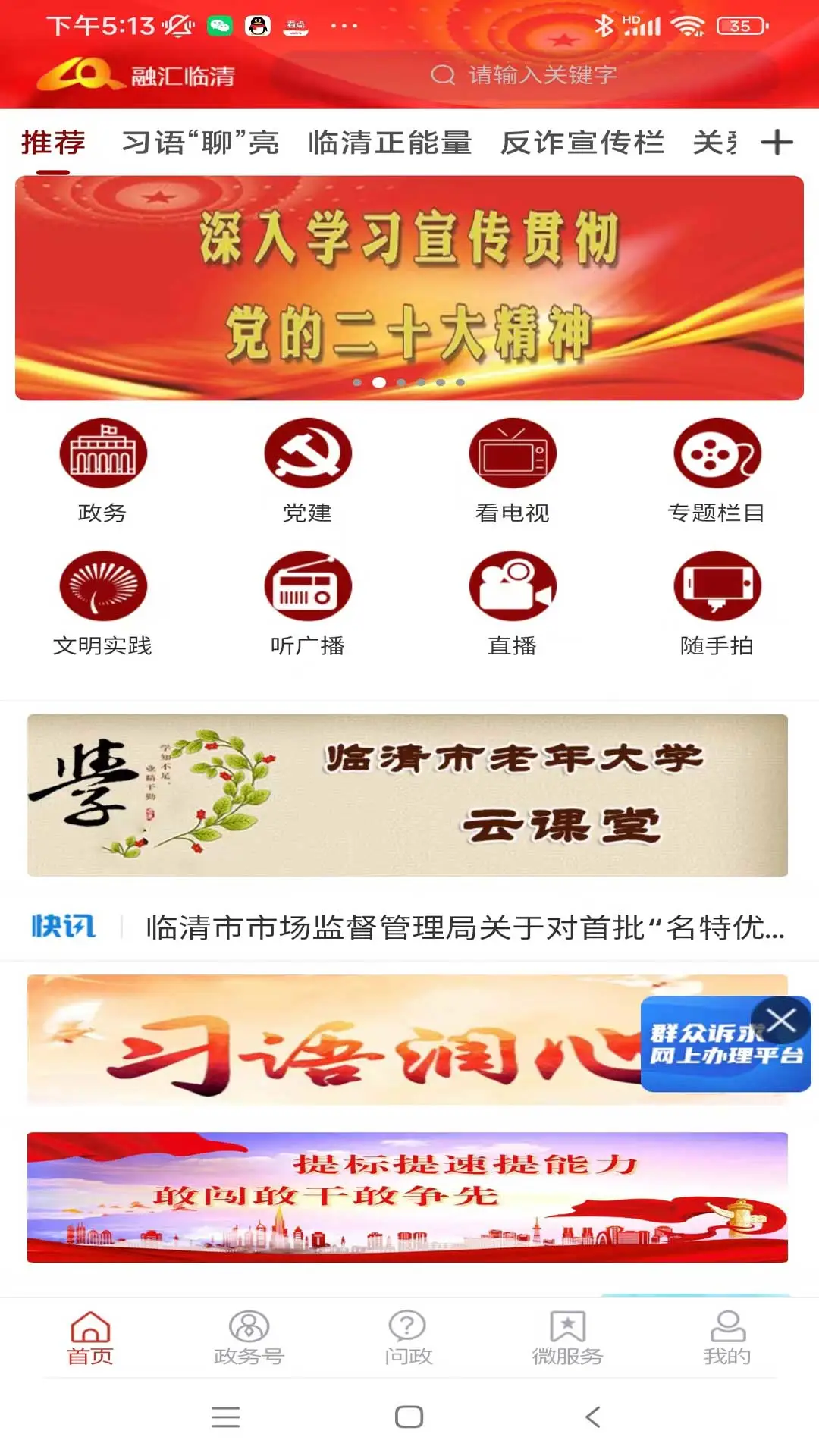Switch to the 政务号 bottom tab

[249, 1338]
